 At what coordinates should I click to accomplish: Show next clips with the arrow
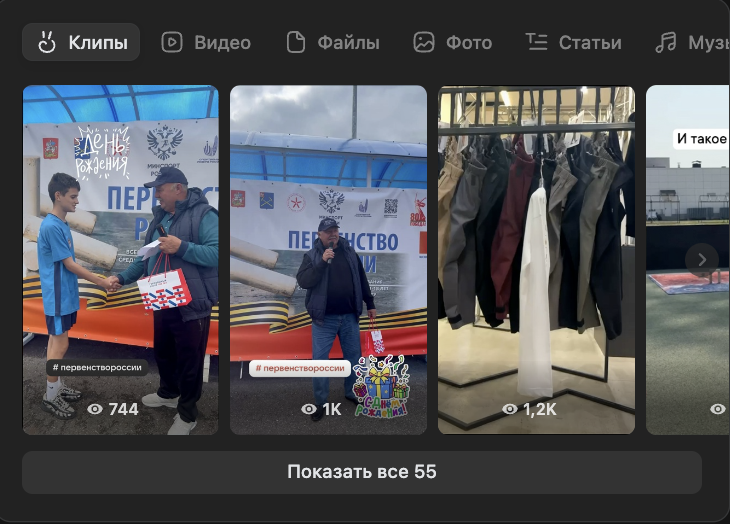(x=702, y=259)
